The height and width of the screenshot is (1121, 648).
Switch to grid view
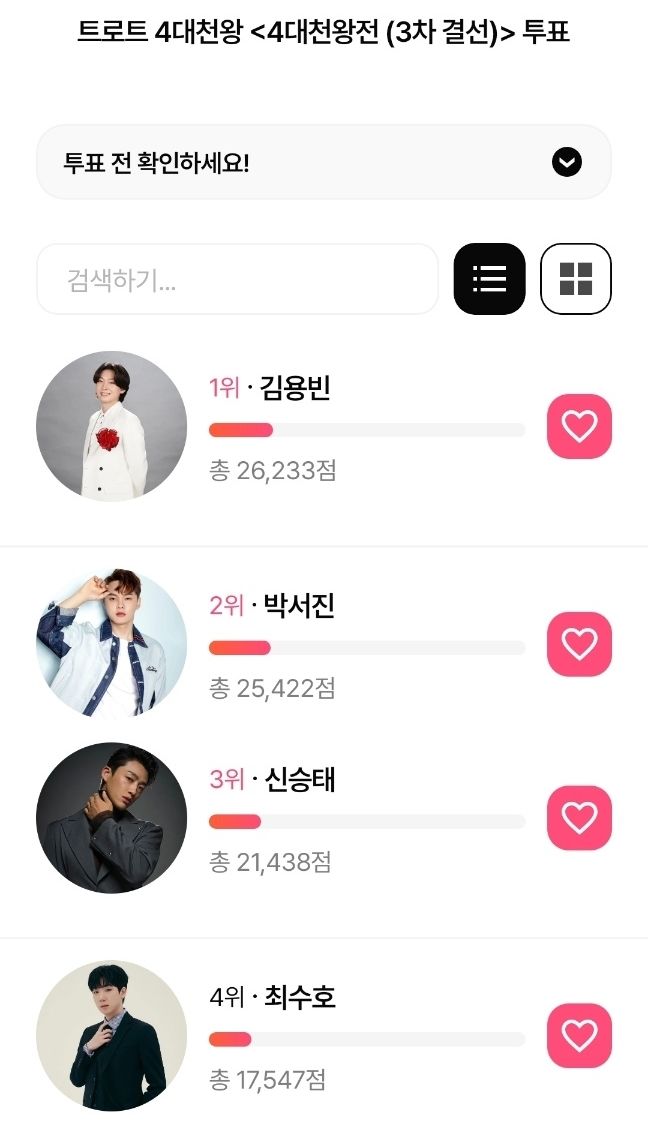coord(575,279)
